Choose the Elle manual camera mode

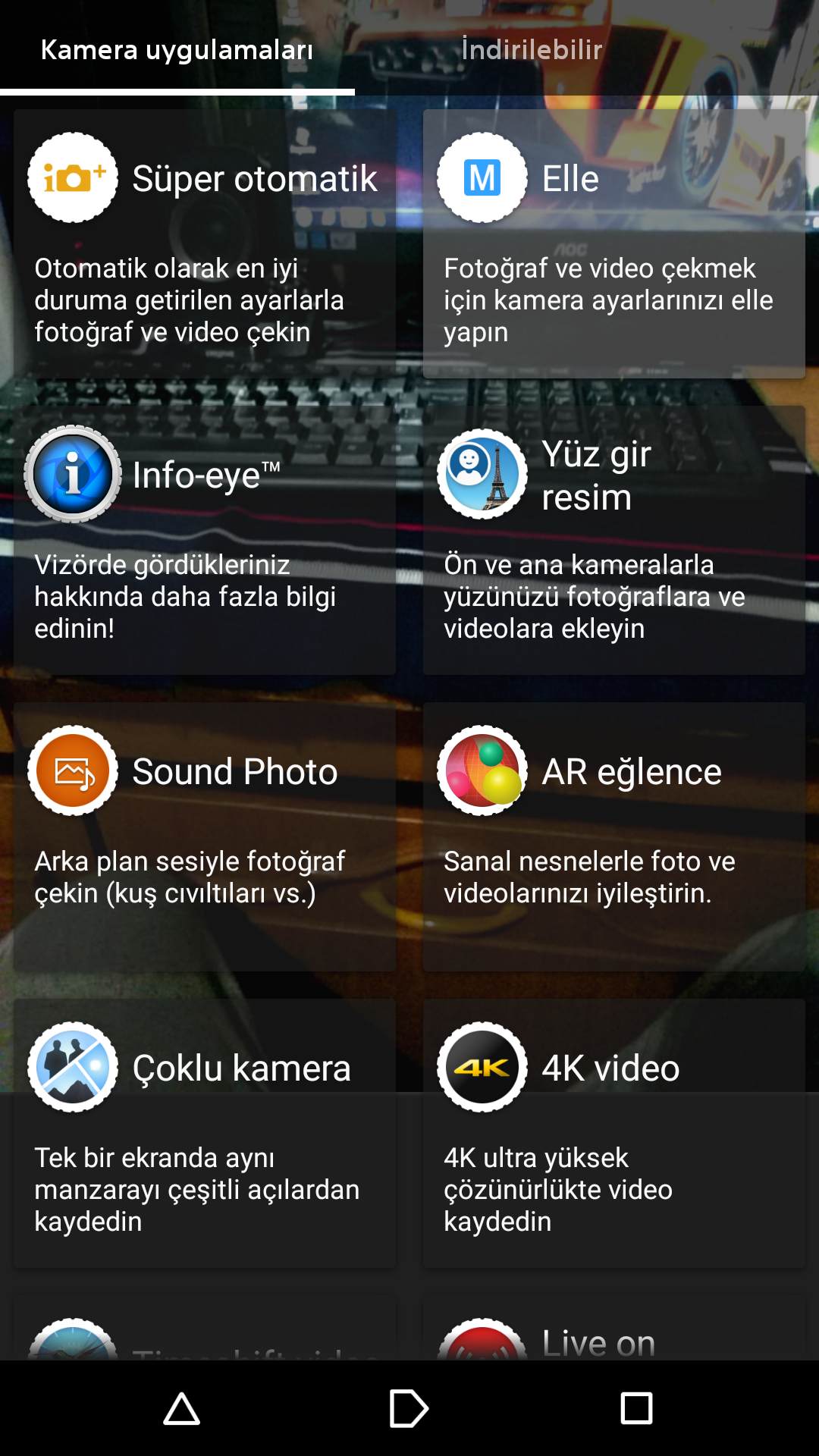click(614, 243)
